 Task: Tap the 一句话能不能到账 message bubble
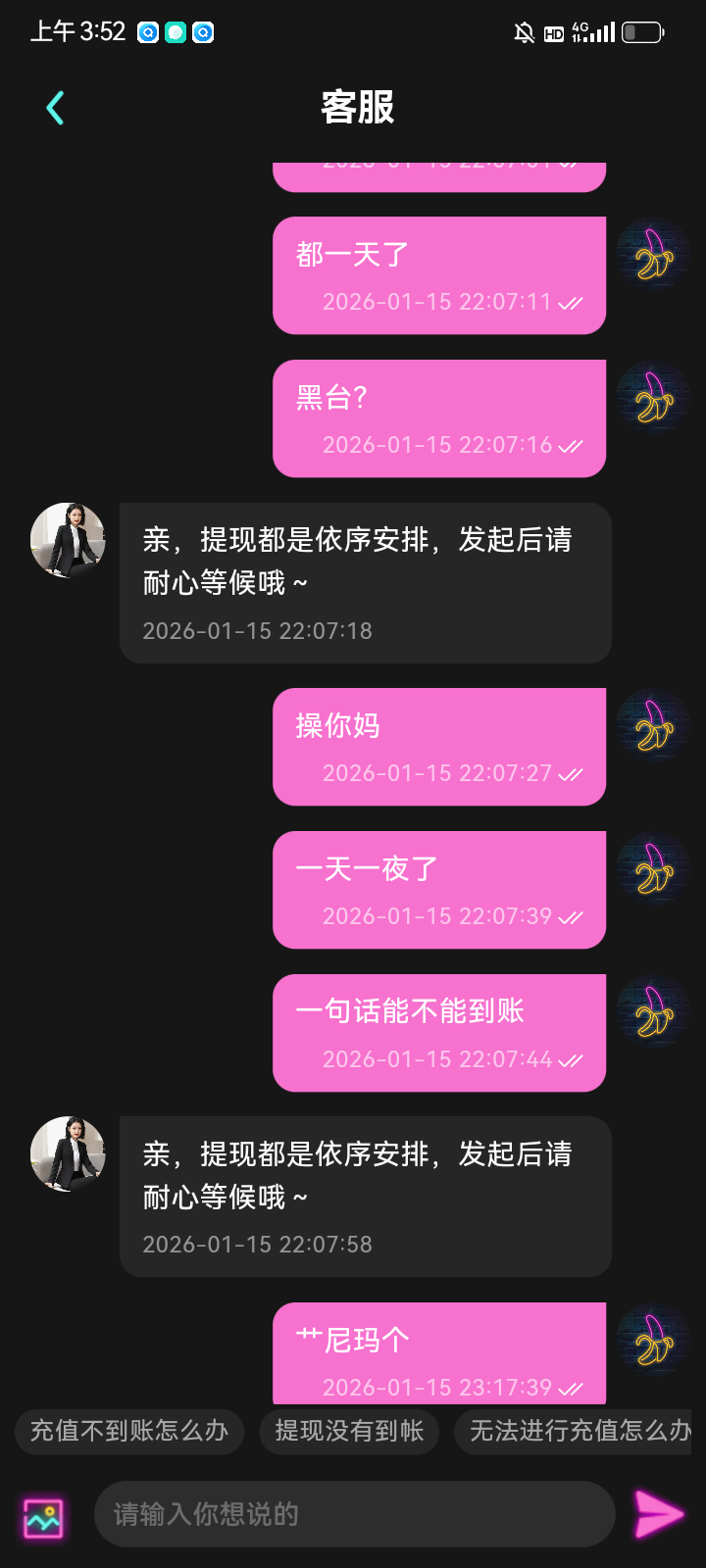[439, 1032]
